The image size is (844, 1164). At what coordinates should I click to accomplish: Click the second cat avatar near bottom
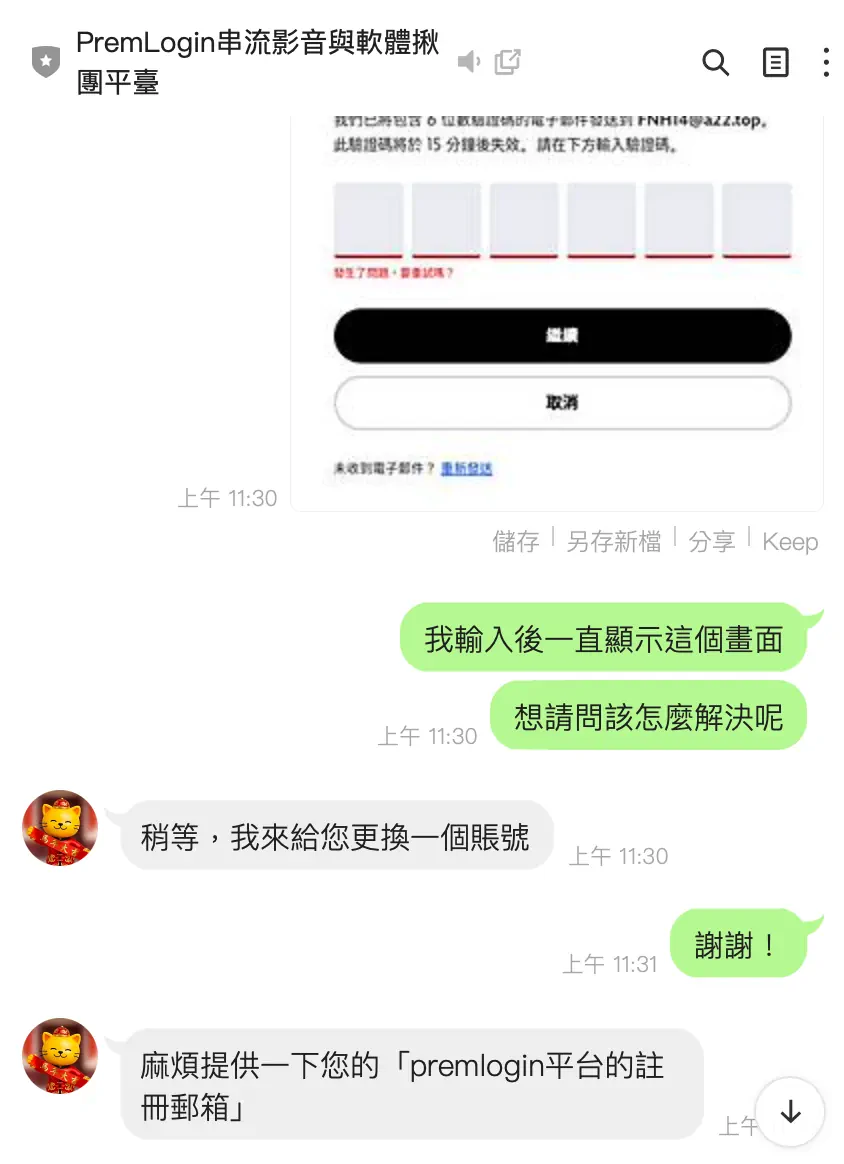click(59, 1056)
